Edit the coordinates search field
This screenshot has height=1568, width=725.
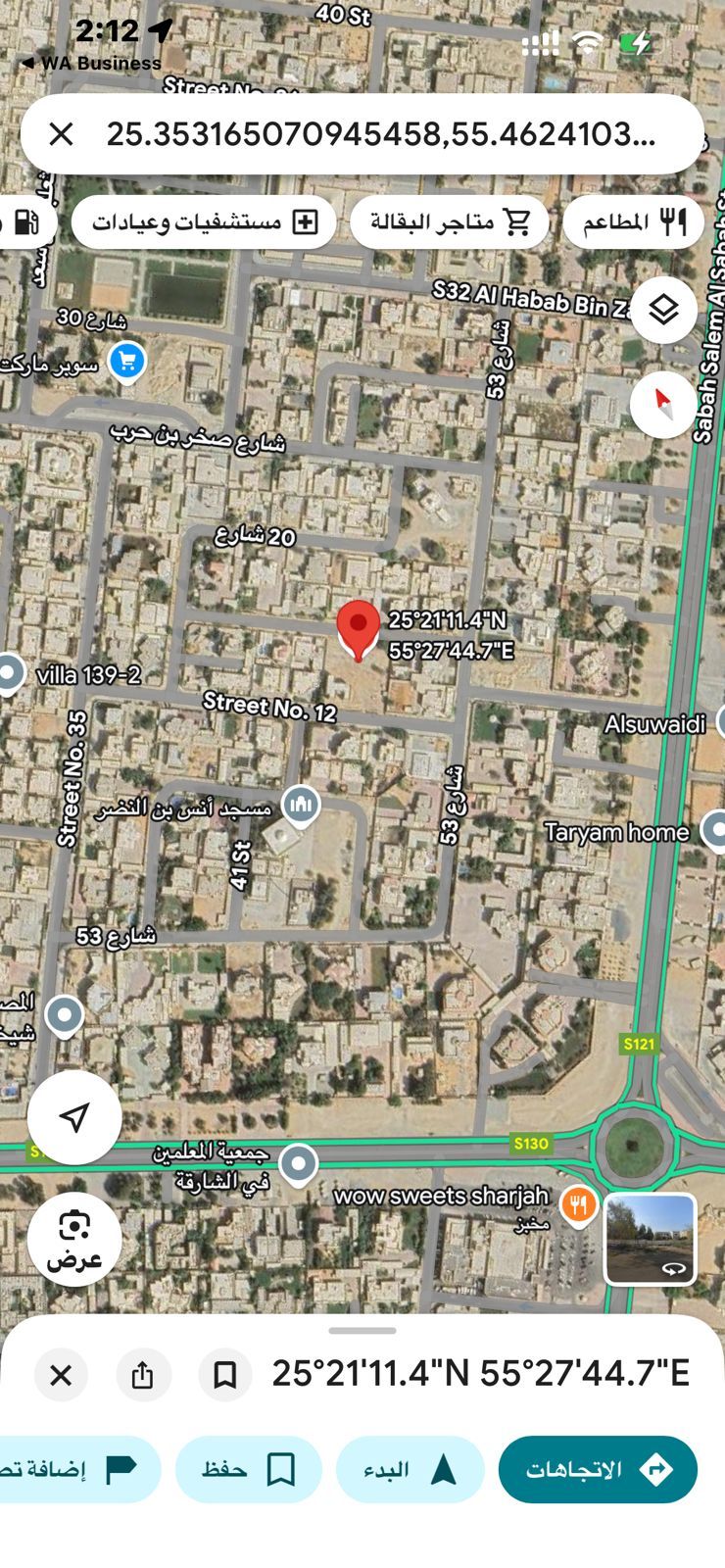[x=382, y=134]
